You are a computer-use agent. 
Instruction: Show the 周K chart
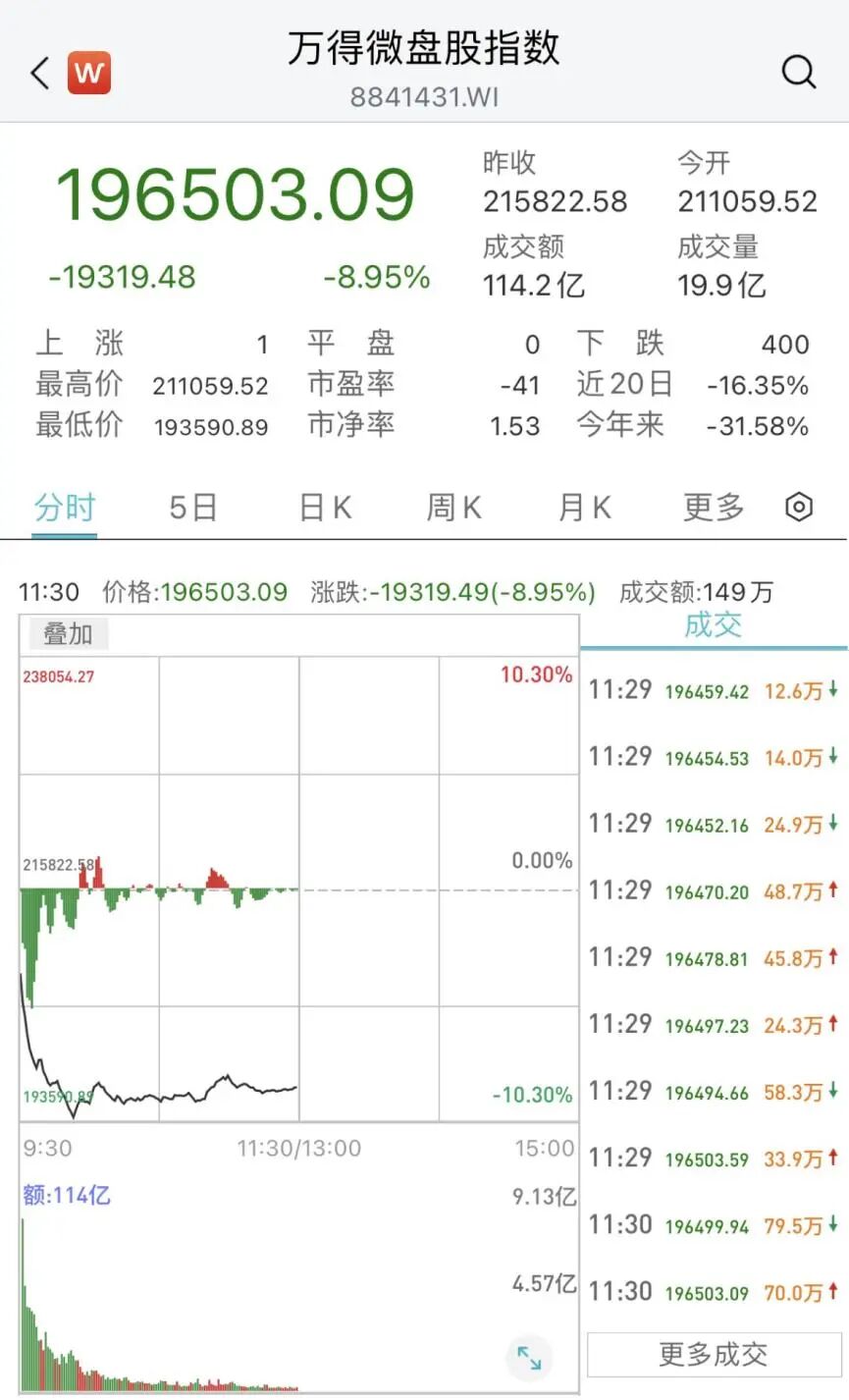pos(453,508)
